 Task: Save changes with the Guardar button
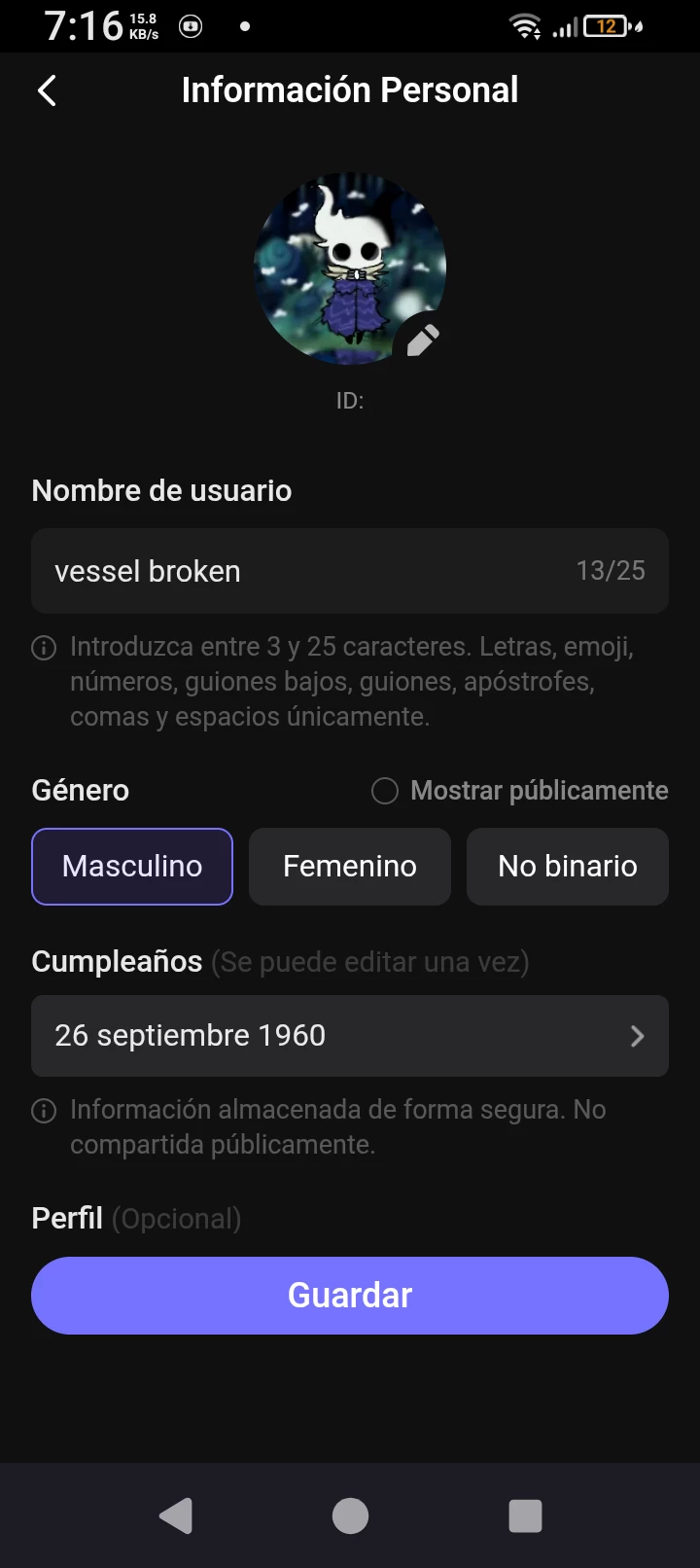pyautogui.click(x=350, y=1296)
